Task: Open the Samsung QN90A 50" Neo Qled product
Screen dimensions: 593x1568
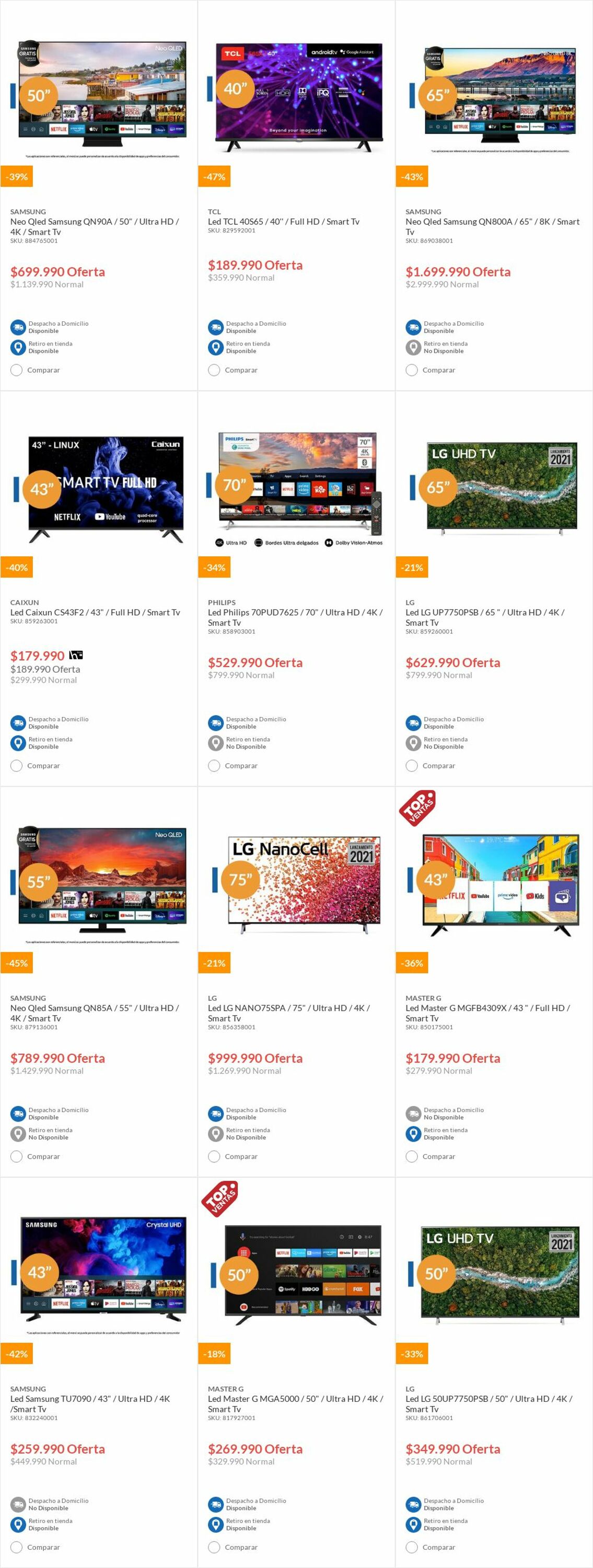Action: [94, 226]
